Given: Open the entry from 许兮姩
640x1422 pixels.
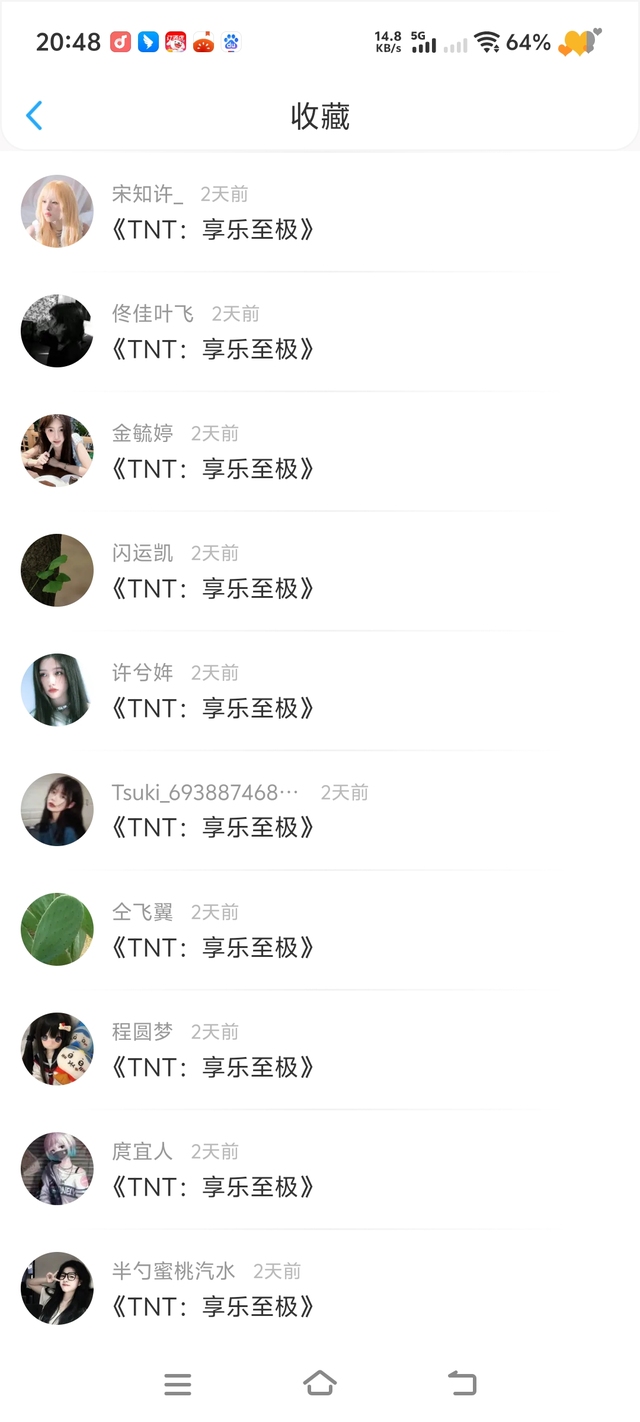Looking at the screenshot, I should [x=214, y=708].
